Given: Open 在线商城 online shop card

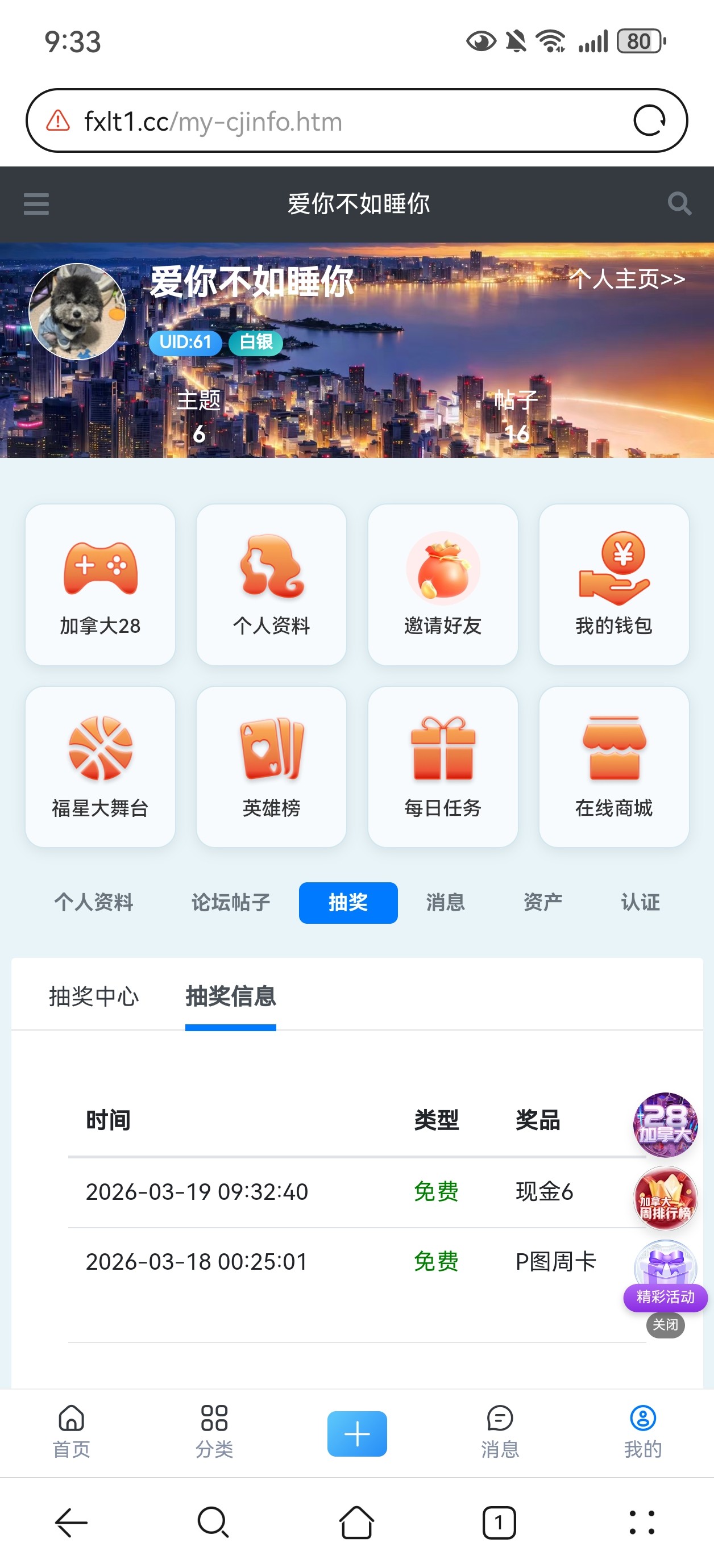Looking at the screenshot, I should coord(613,766).
